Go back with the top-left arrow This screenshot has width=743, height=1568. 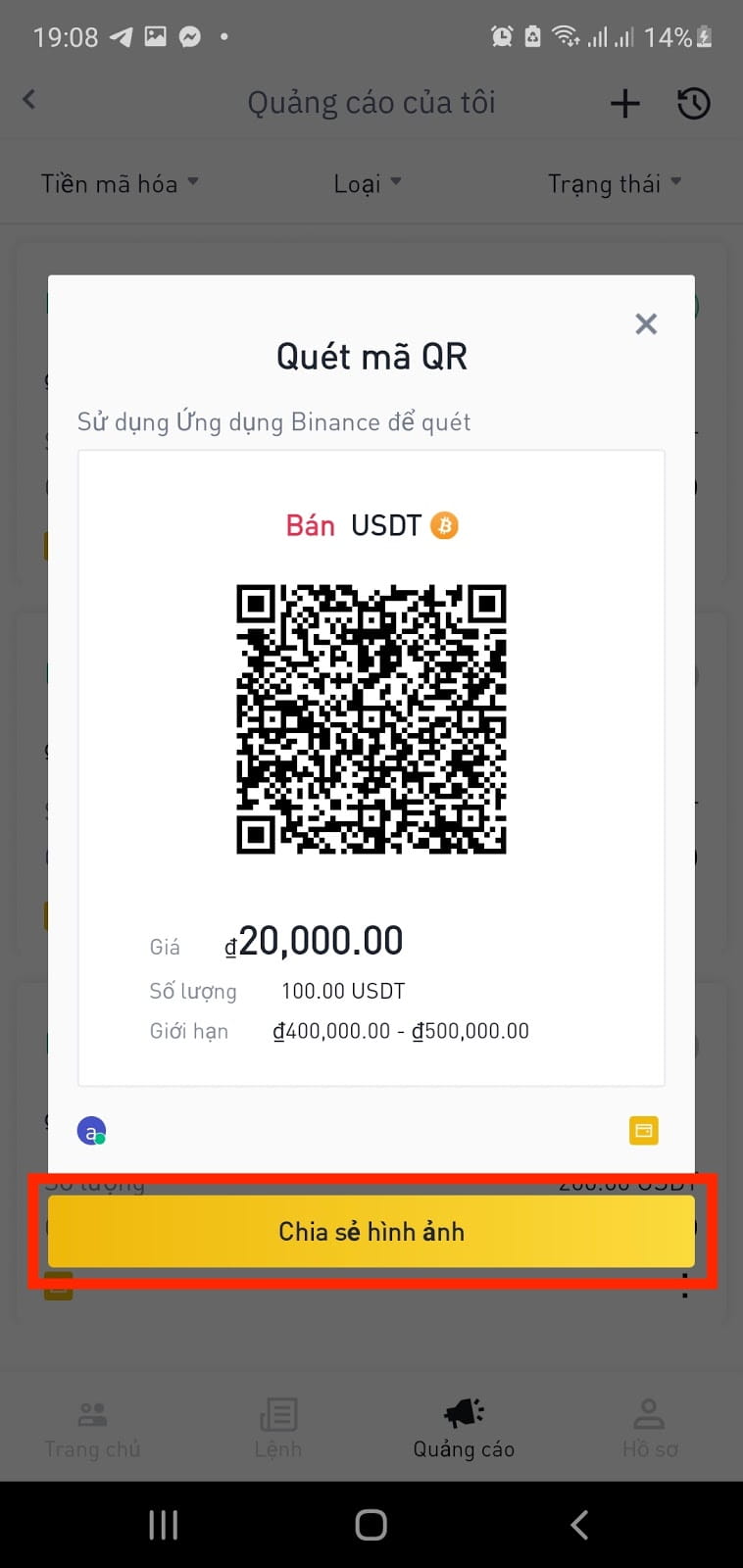29,99
